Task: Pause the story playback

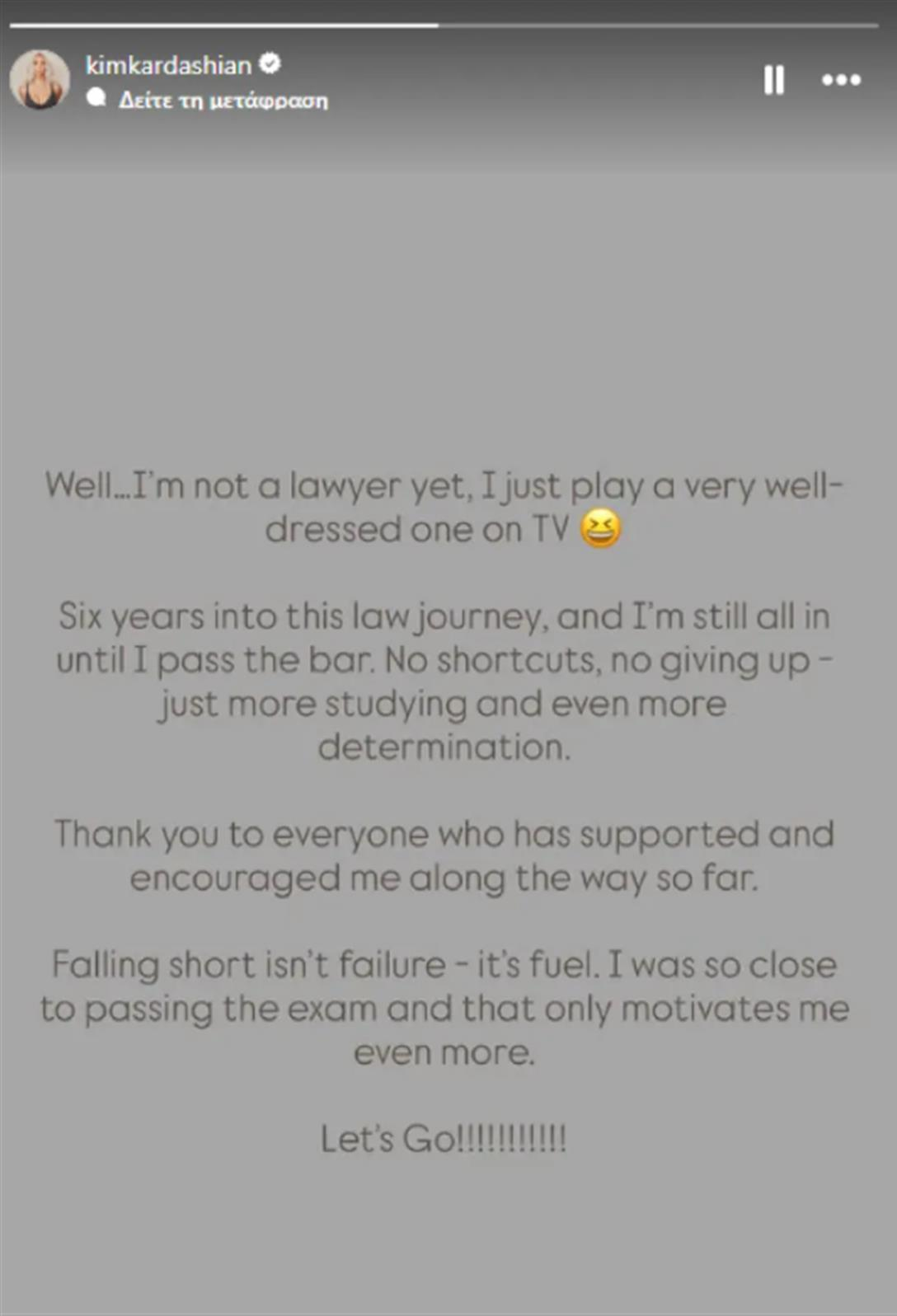Action: coord(773,80)
